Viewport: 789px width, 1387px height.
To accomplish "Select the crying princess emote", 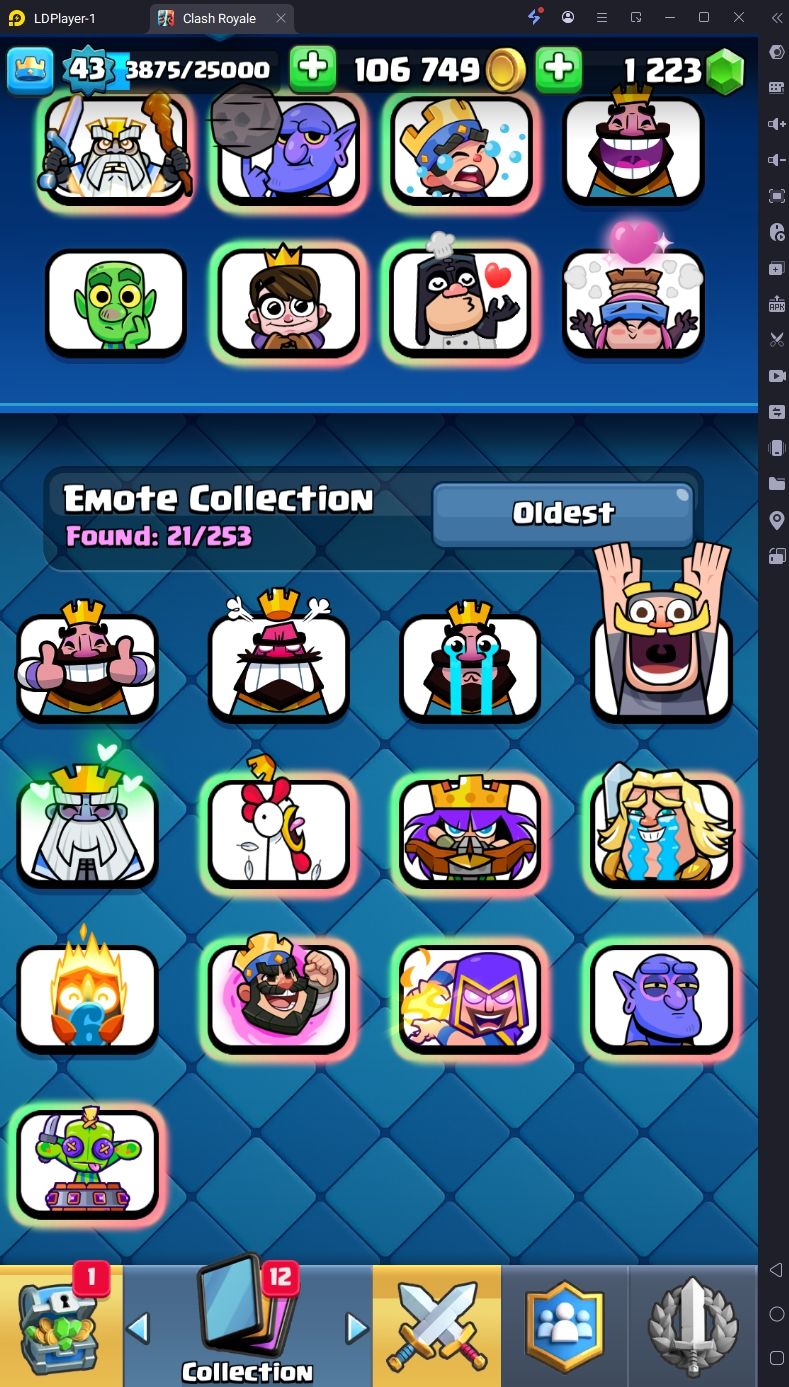I will click(661, 830).
